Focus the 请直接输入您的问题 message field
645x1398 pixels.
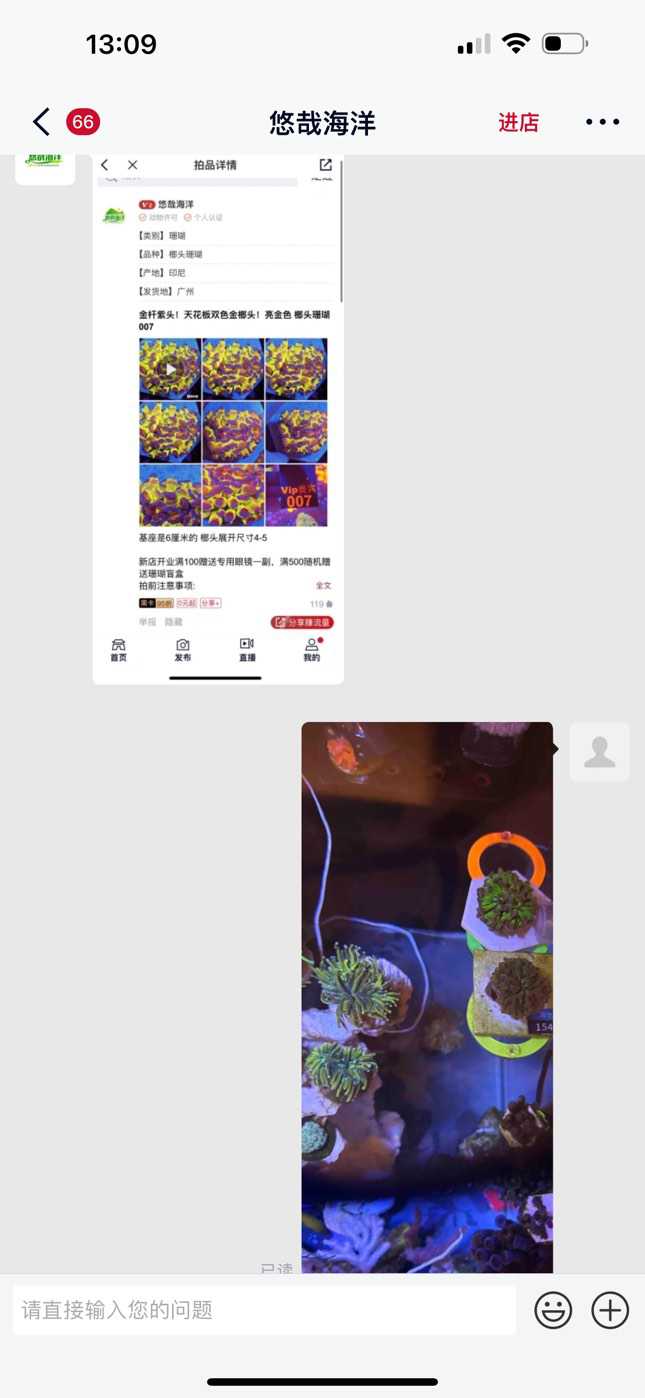click(264, 1310)
